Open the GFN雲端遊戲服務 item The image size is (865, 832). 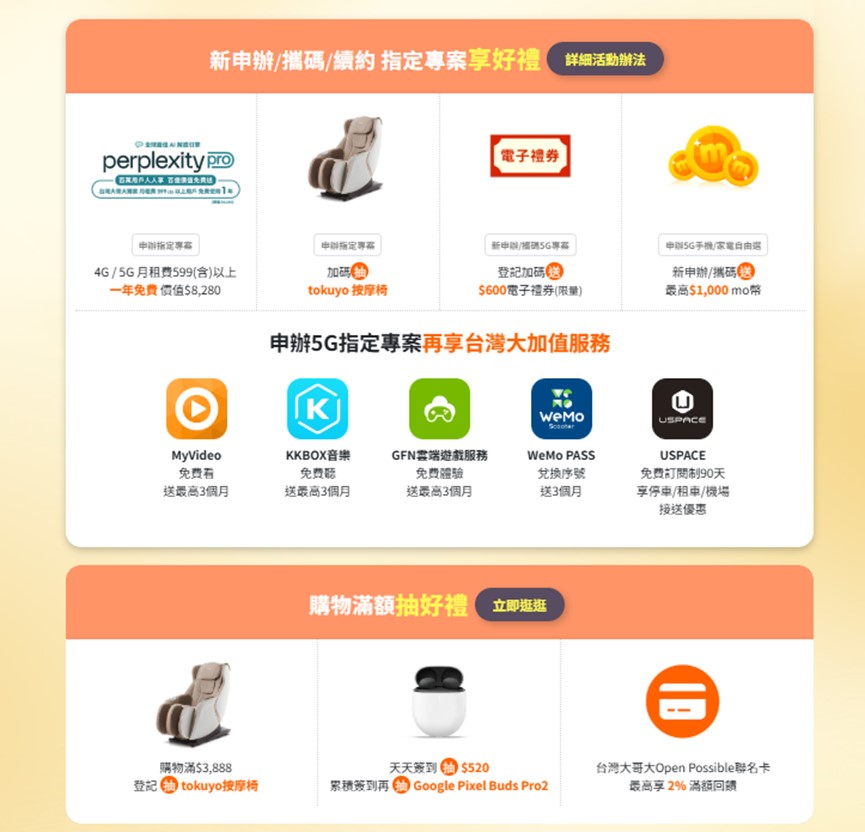pos(439,409)
